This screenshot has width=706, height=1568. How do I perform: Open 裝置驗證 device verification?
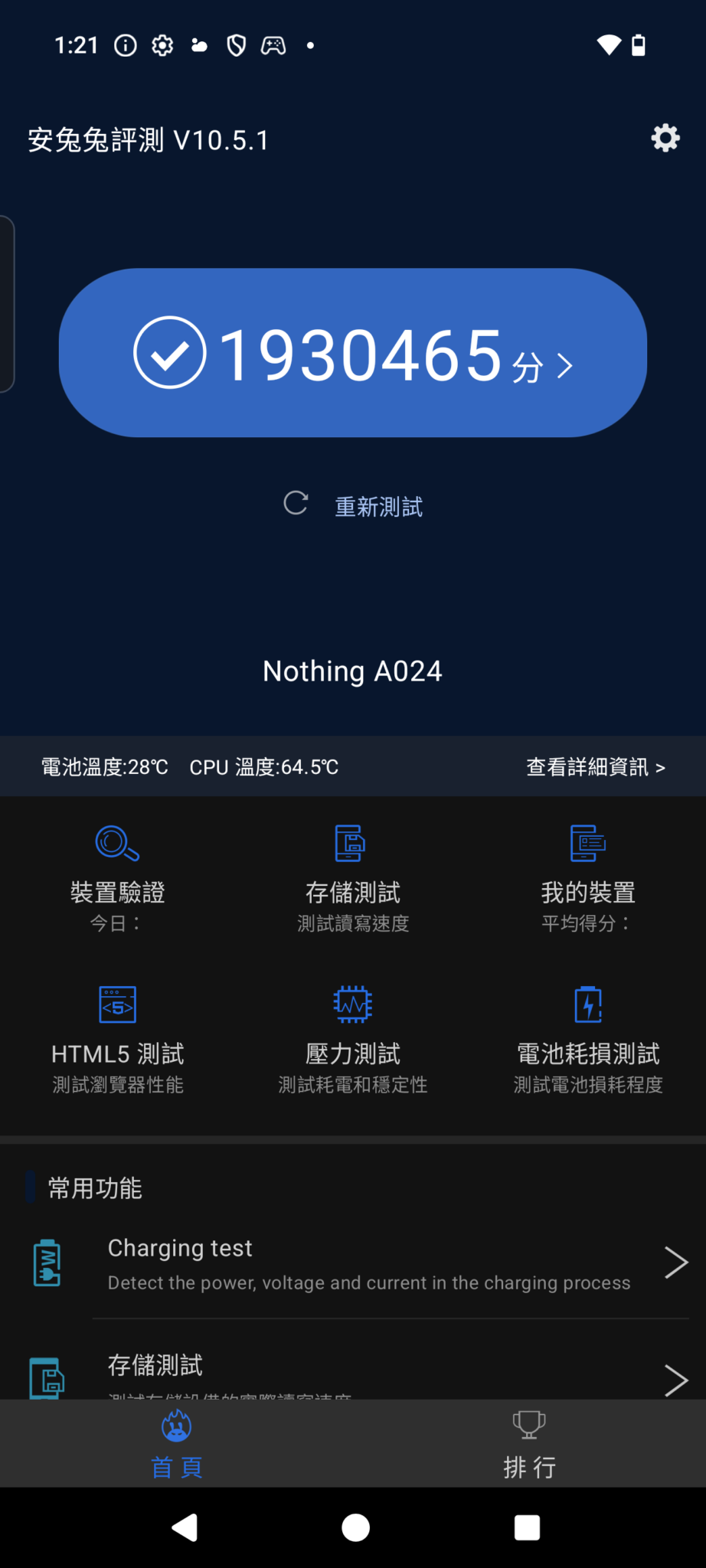click(118, 879)
